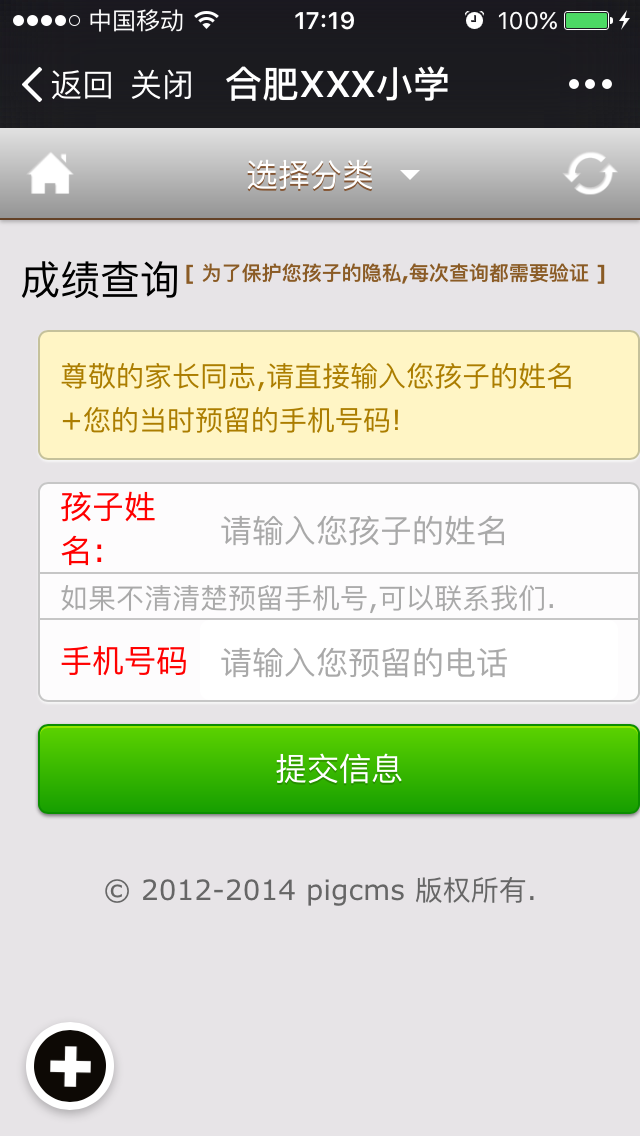Tap the home icon
The height and width of the screenshot is (1136, 640).
point(50,175)
